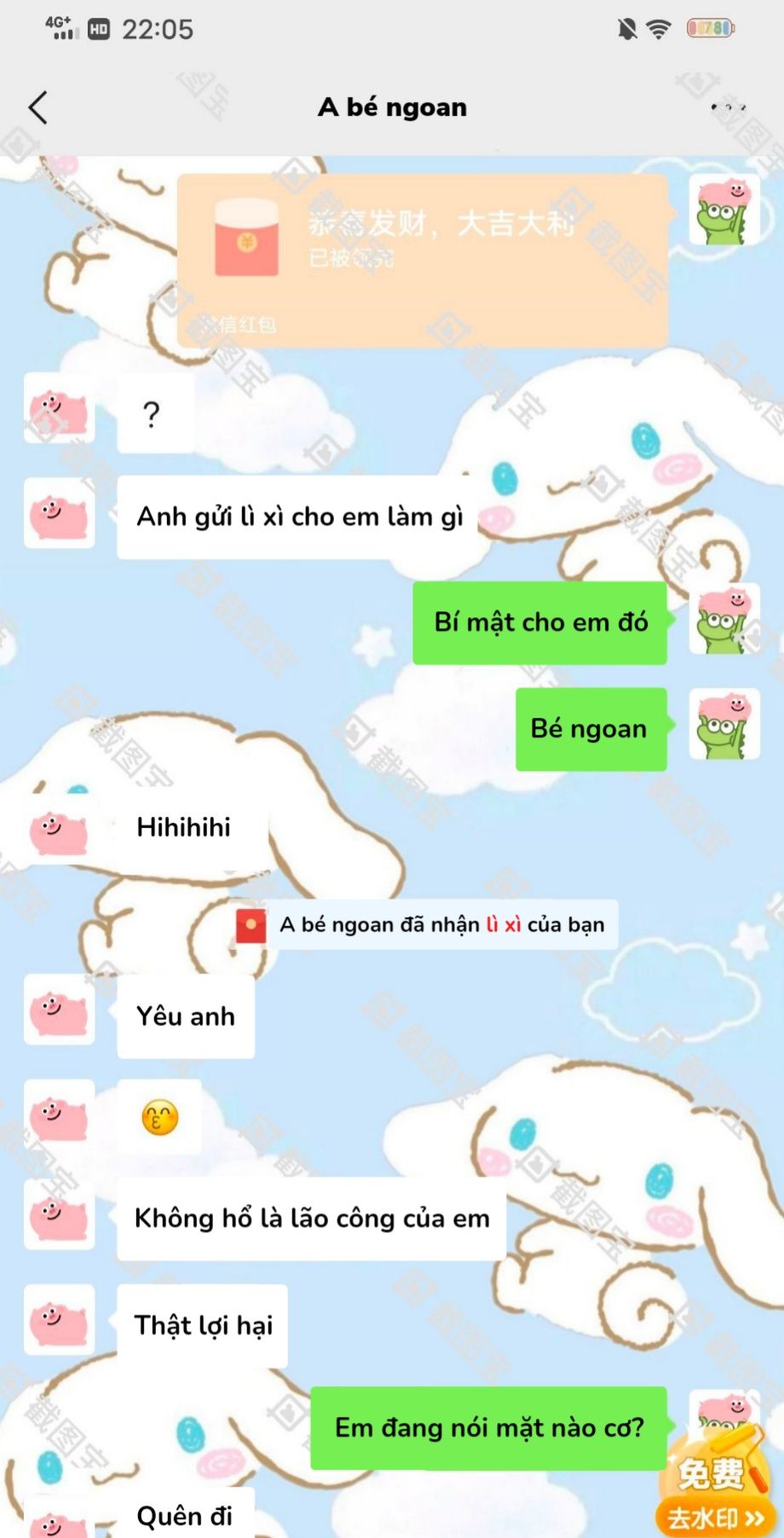Tap the red lì xì link

pos(503,925)
